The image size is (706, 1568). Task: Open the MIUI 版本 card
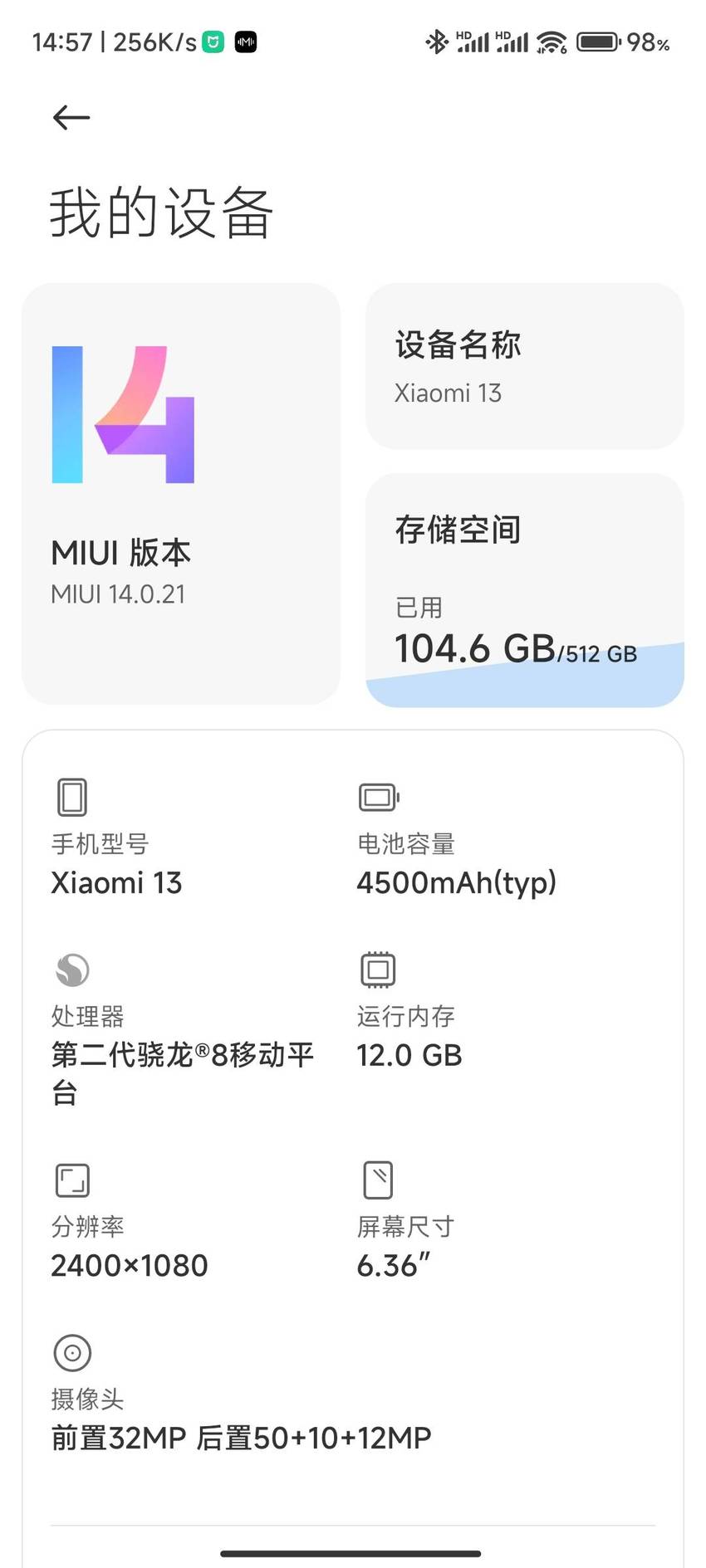(181, 494)
